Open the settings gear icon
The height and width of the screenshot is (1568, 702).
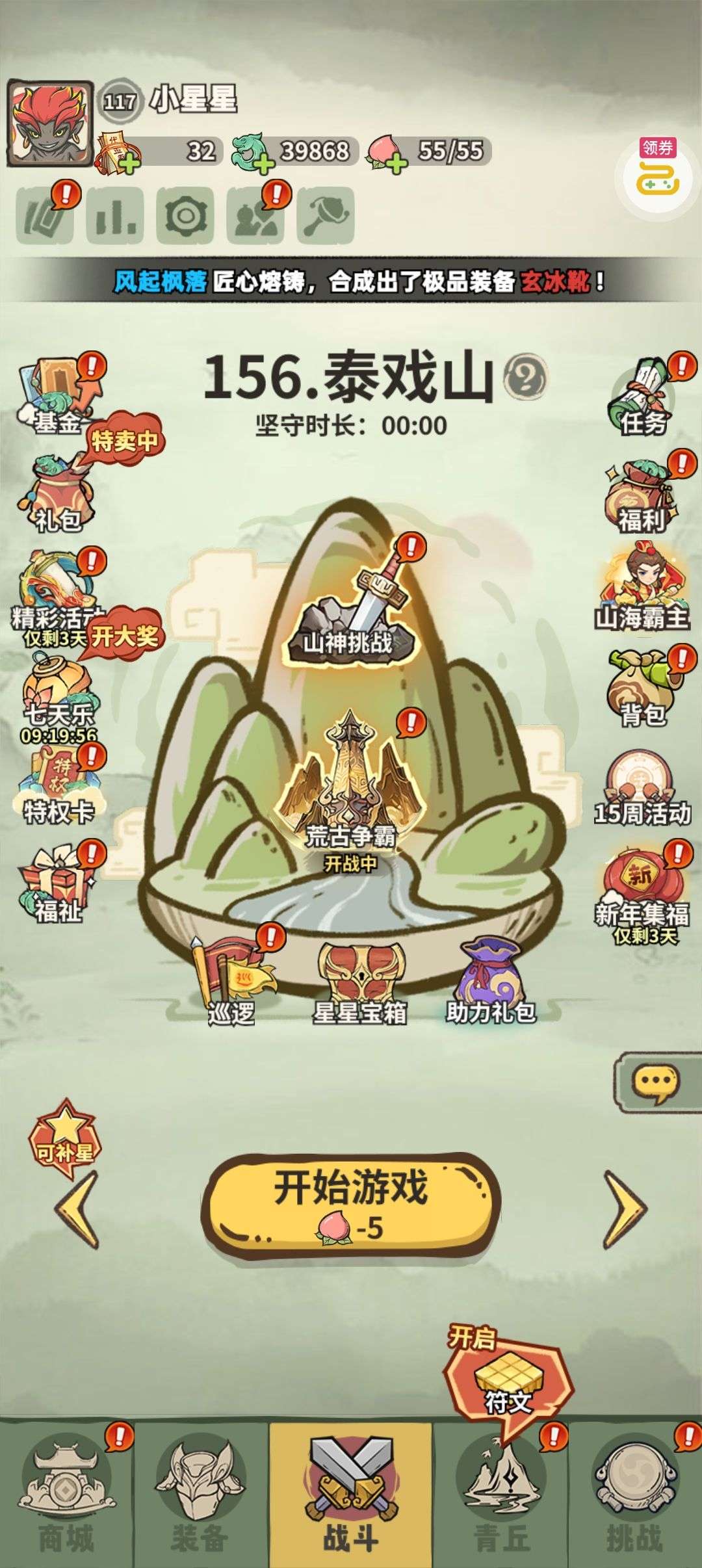185,215
